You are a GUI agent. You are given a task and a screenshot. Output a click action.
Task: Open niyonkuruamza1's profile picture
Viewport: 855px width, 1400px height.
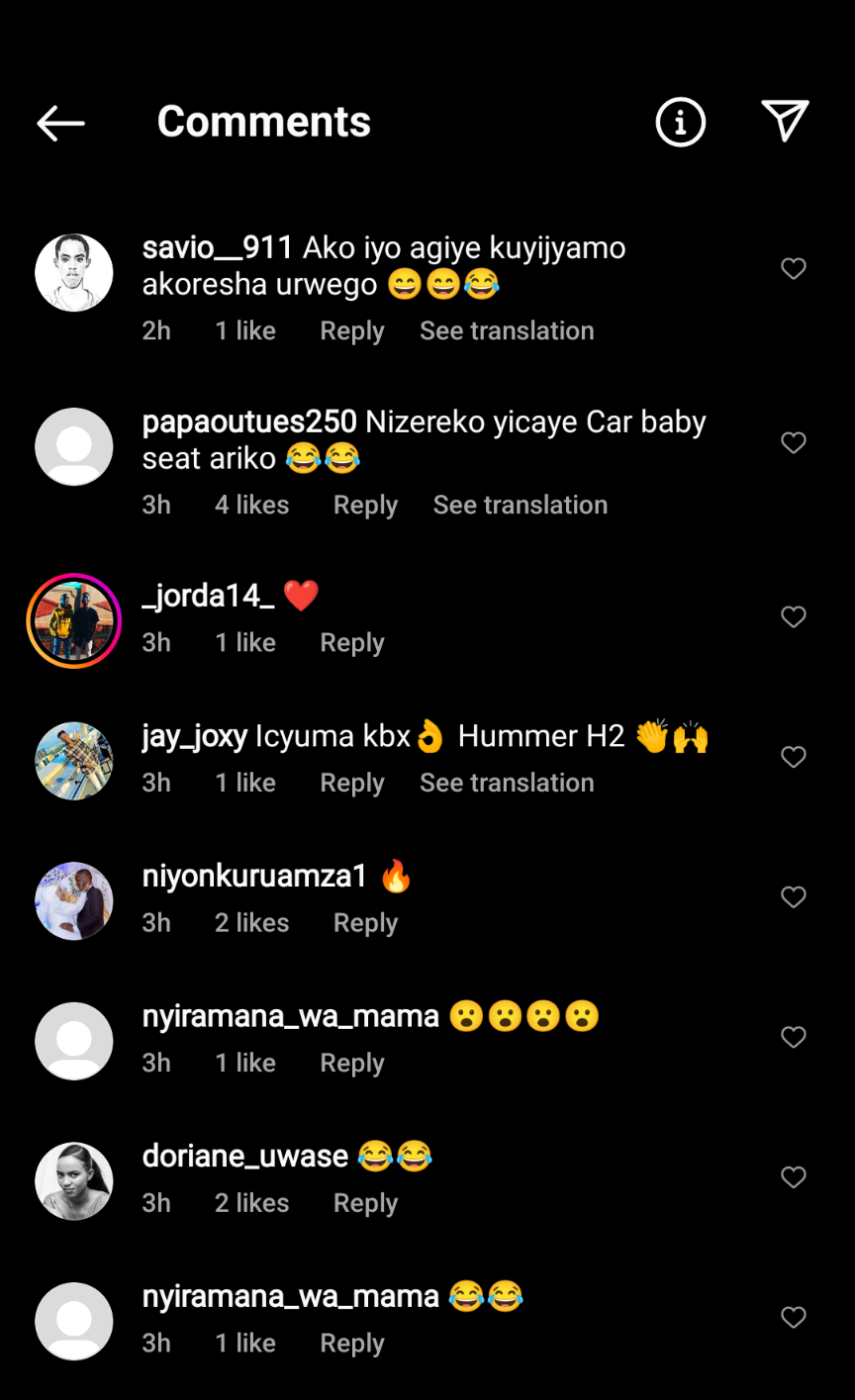click(x=74, y=900)
